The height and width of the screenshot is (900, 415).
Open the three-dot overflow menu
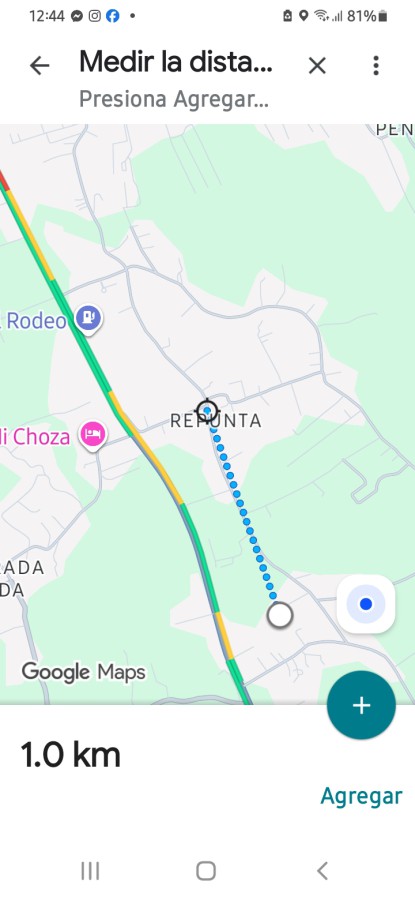click(x=376, y=66)
